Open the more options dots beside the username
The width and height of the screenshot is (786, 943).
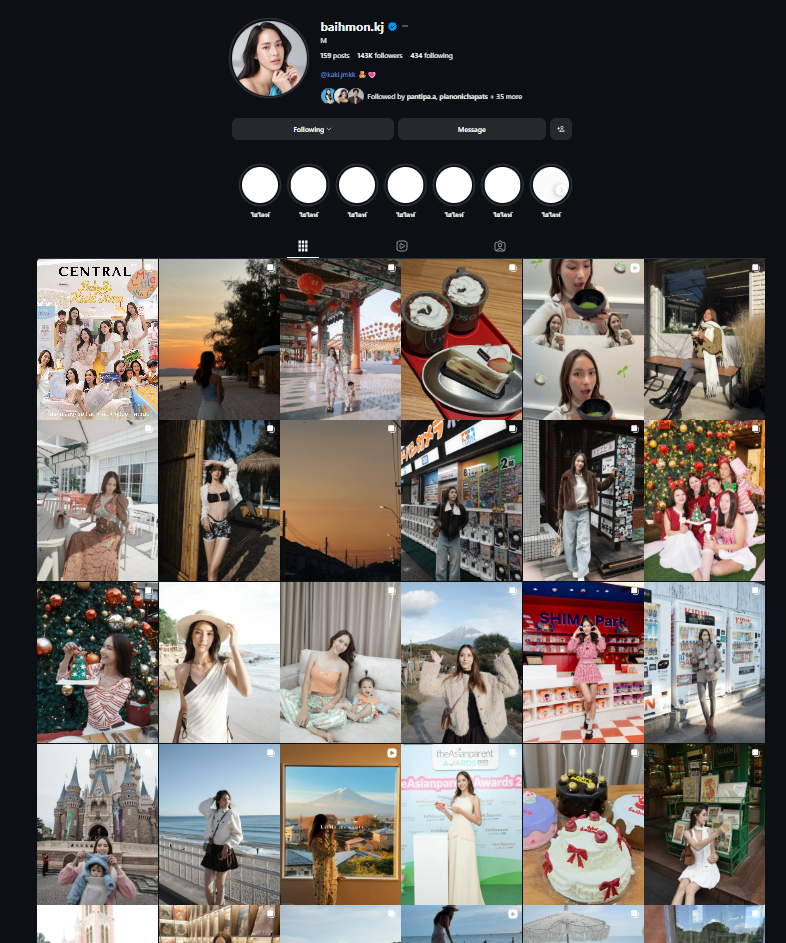coord(405,26)
